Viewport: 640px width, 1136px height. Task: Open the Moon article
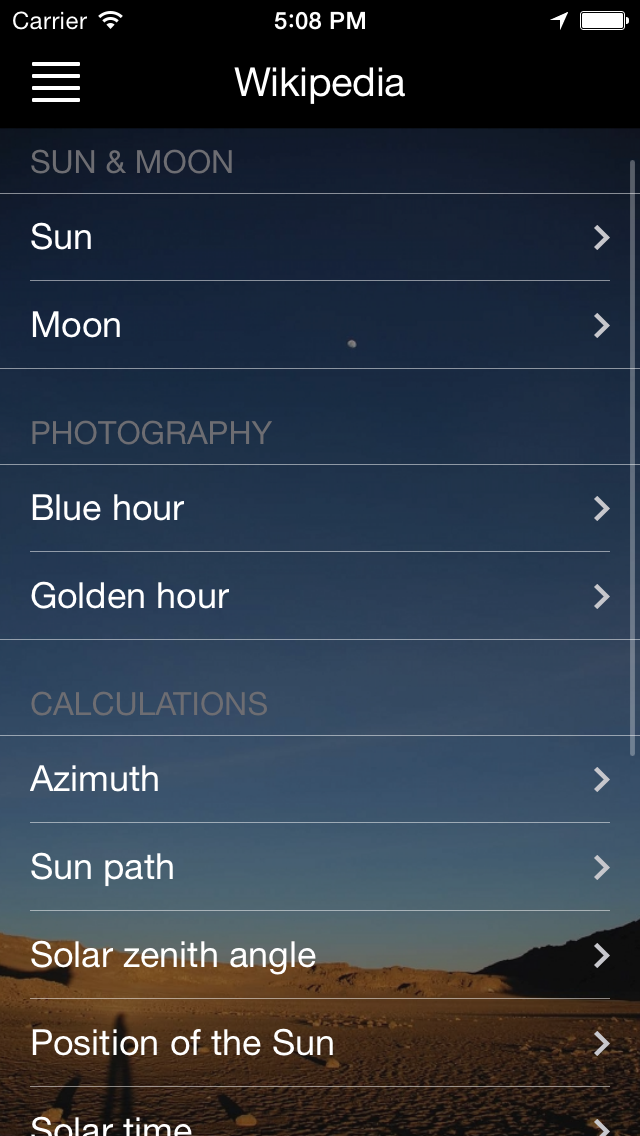pyautogui.click(x=320, y=326)
